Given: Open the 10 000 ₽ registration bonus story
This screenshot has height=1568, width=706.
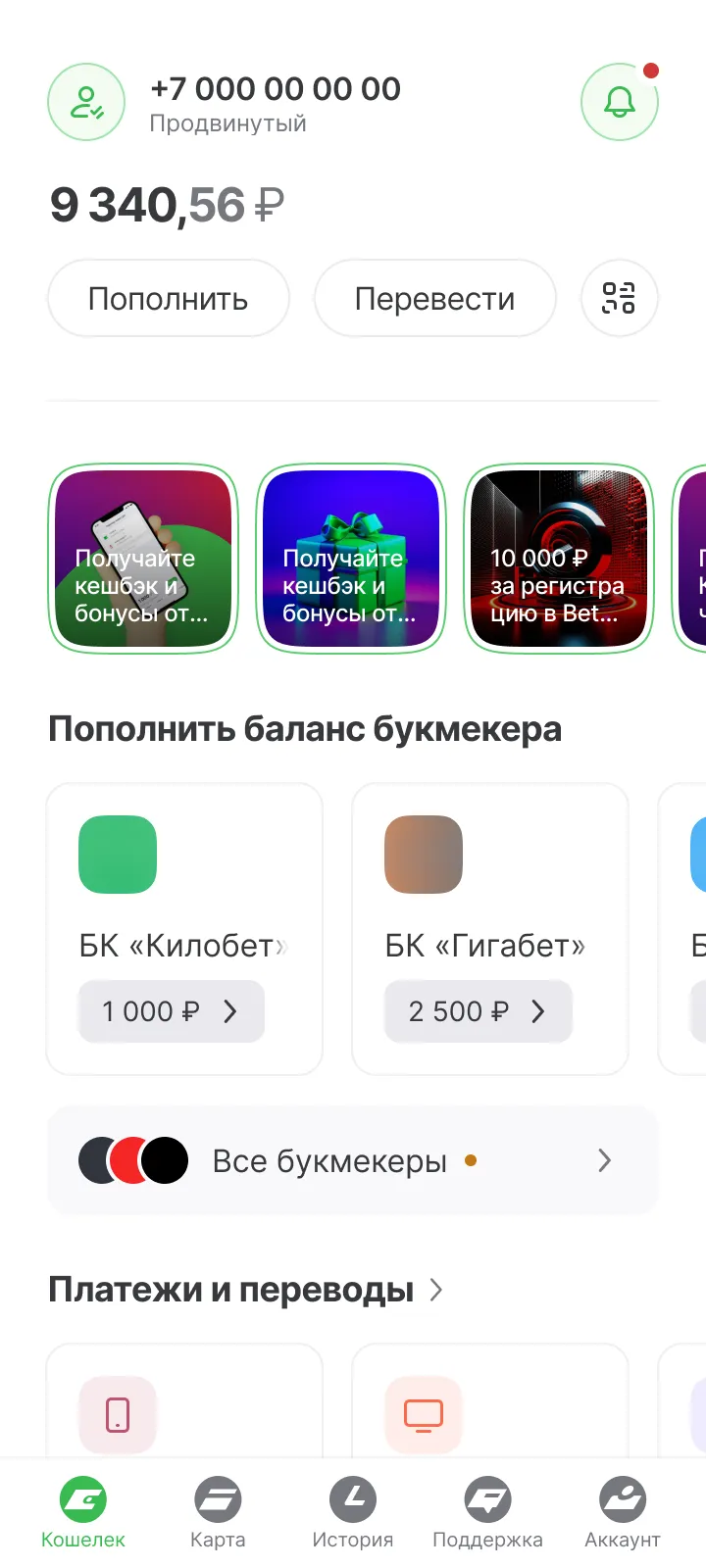Looking at the screenshot, I should coord(559,559).
